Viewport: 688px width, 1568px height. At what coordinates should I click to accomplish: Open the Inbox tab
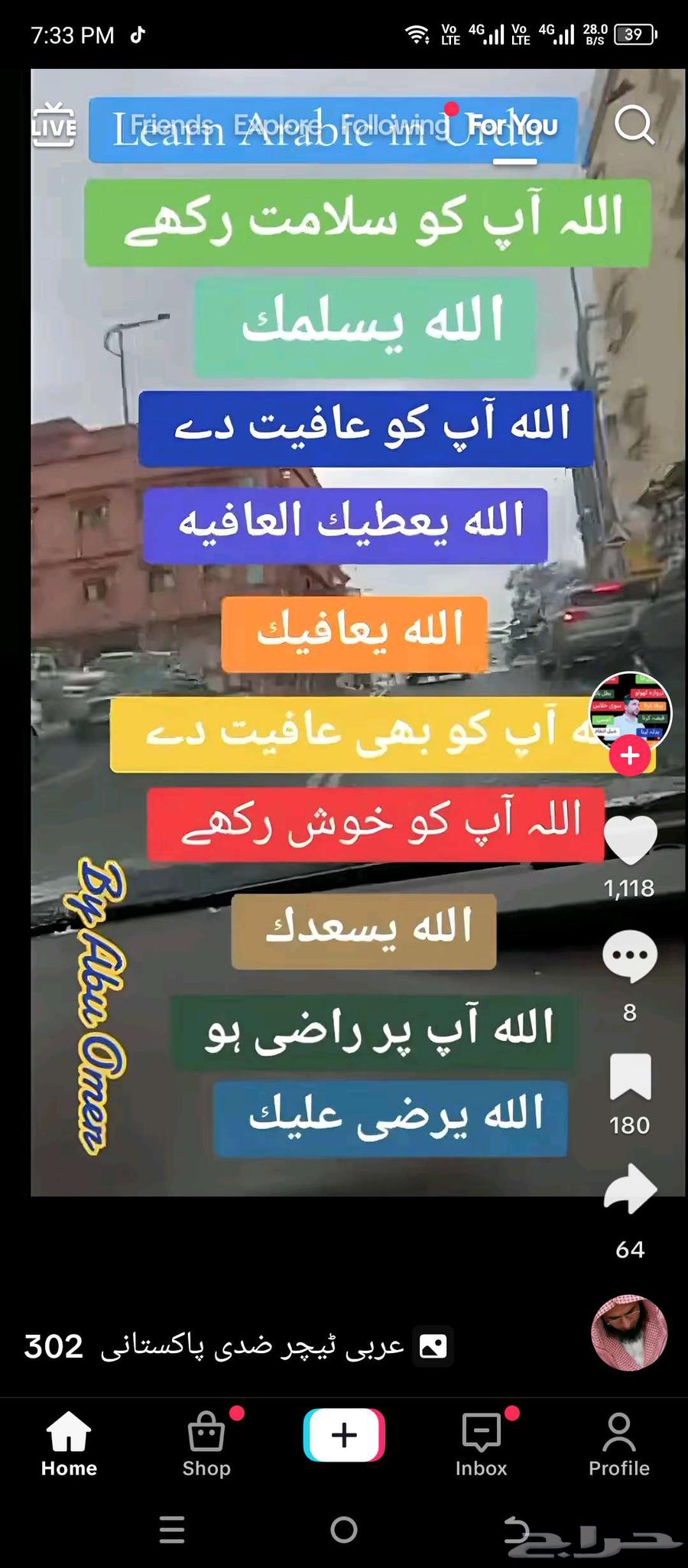click(x=482, y=1442)
